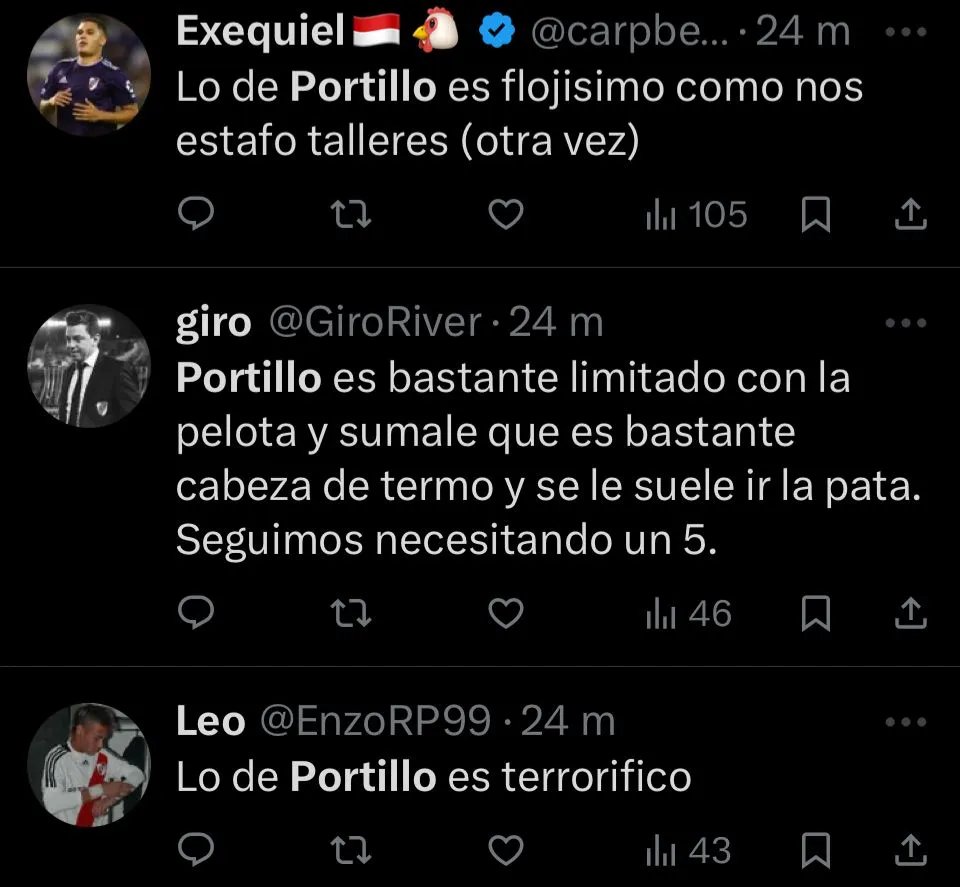Open more options on giro's tweet

click(907, 323)
